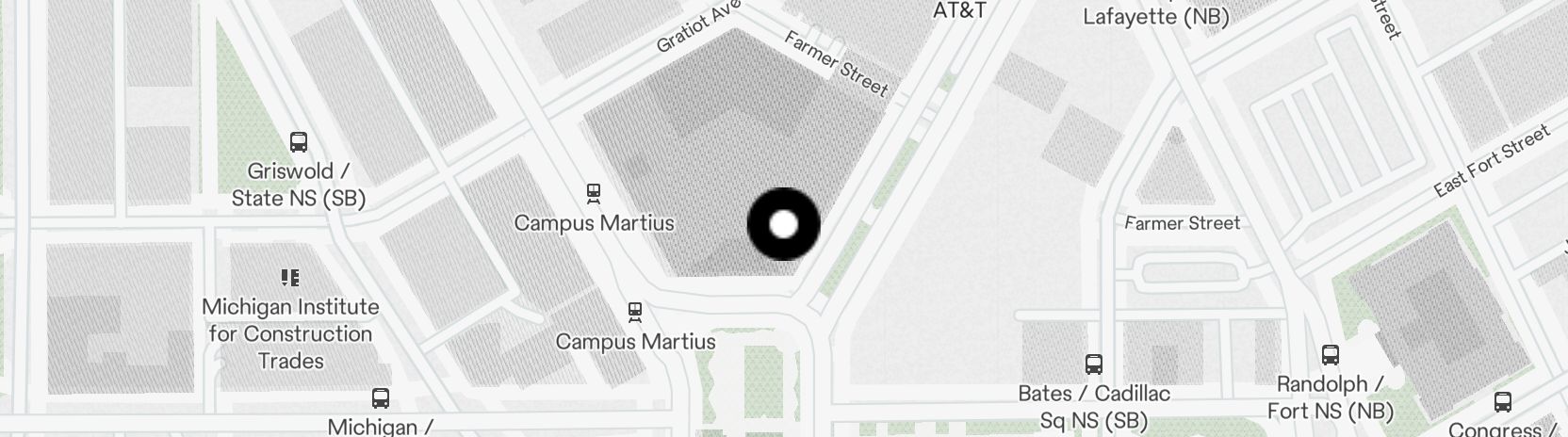The height and width of the screenshot is (437, 1568).
Task: Select the Griswold / State NS bus stop
Action: [299, 143]
